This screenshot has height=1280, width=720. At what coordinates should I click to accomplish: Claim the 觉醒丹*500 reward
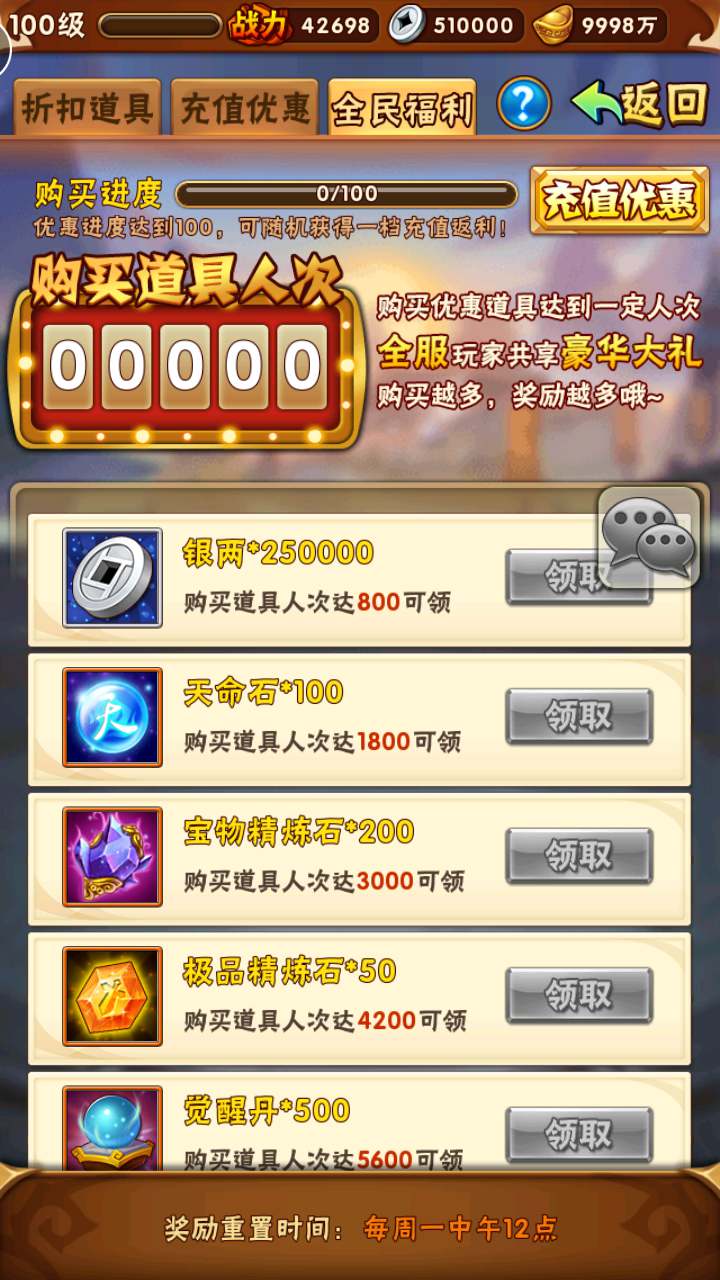tap(579, 1135)
